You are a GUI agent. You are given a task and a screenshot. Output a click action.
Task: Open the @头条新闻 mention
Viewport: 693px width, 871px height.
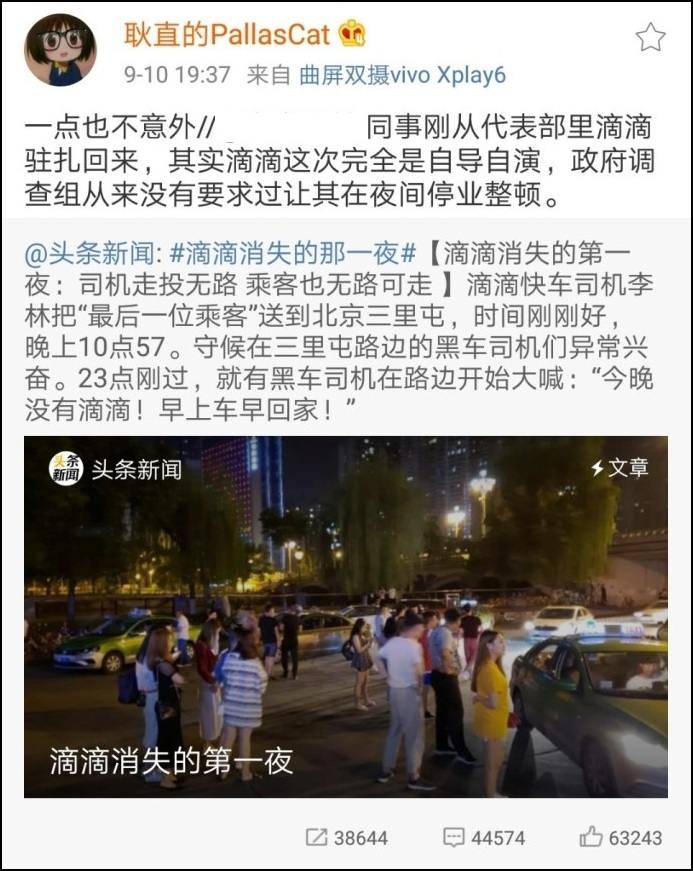89,254
